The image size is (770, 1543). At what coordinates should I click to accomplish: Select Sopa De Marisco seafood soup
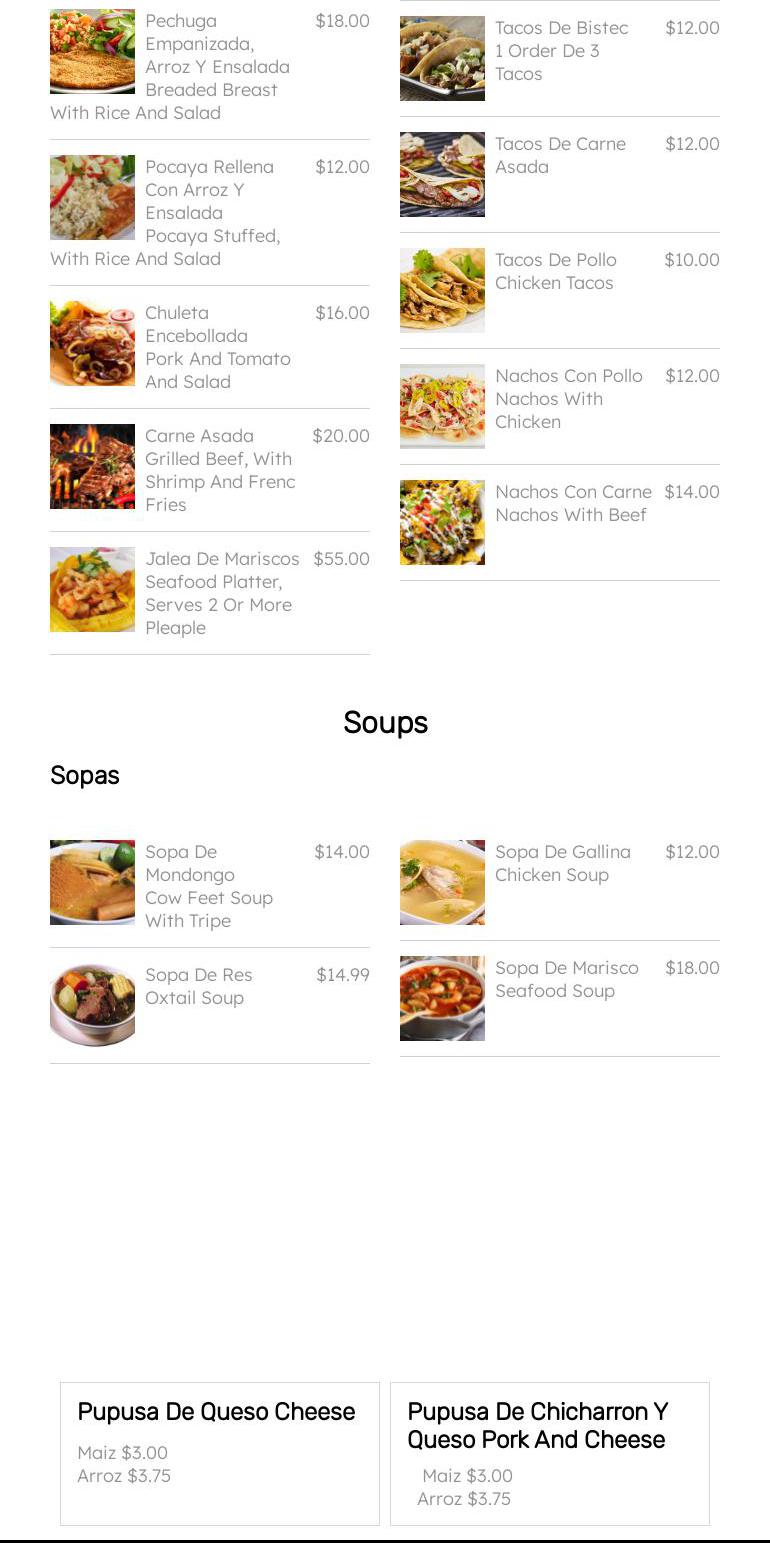(566, 979)
